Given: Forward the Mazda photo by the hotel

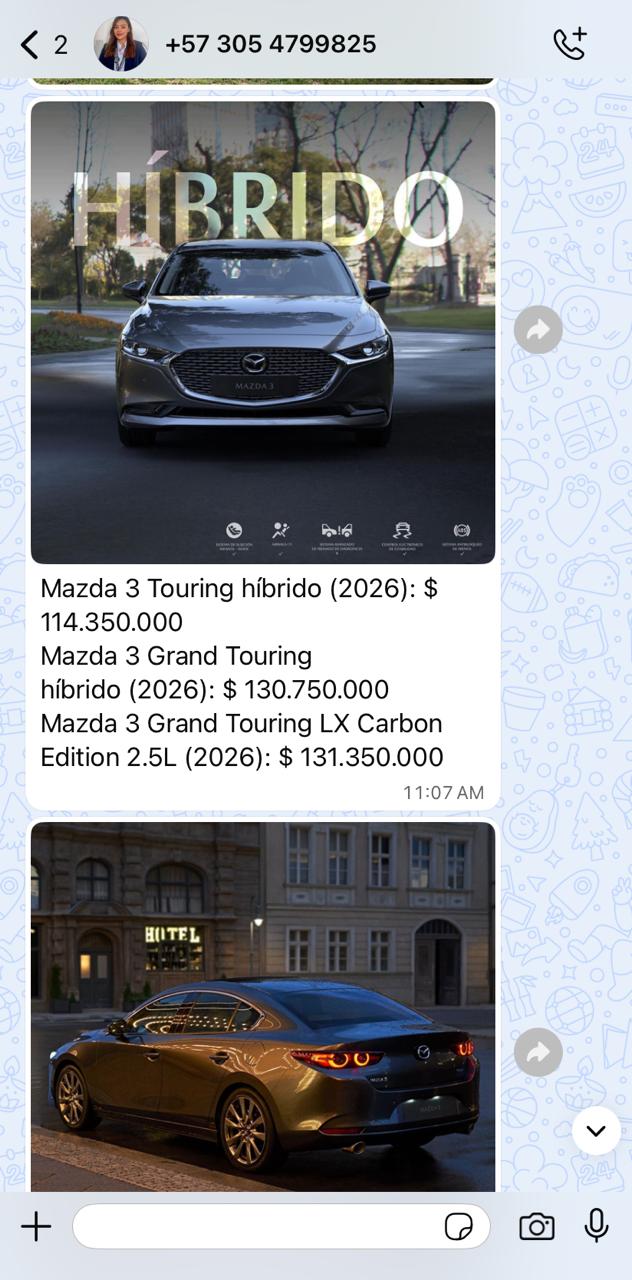Looking at the screenshot, I should click(x=538, y=1052).
